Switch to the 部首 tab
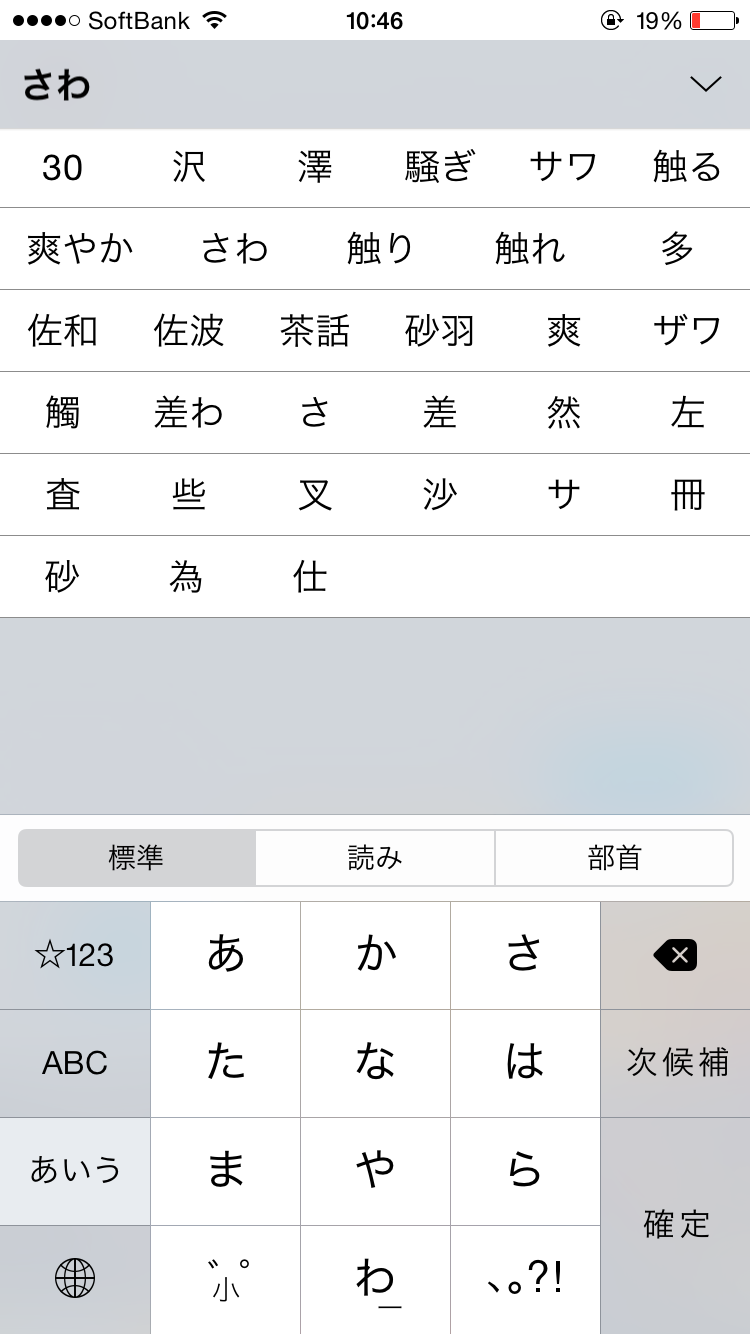750x1334 pixels. 614,858
